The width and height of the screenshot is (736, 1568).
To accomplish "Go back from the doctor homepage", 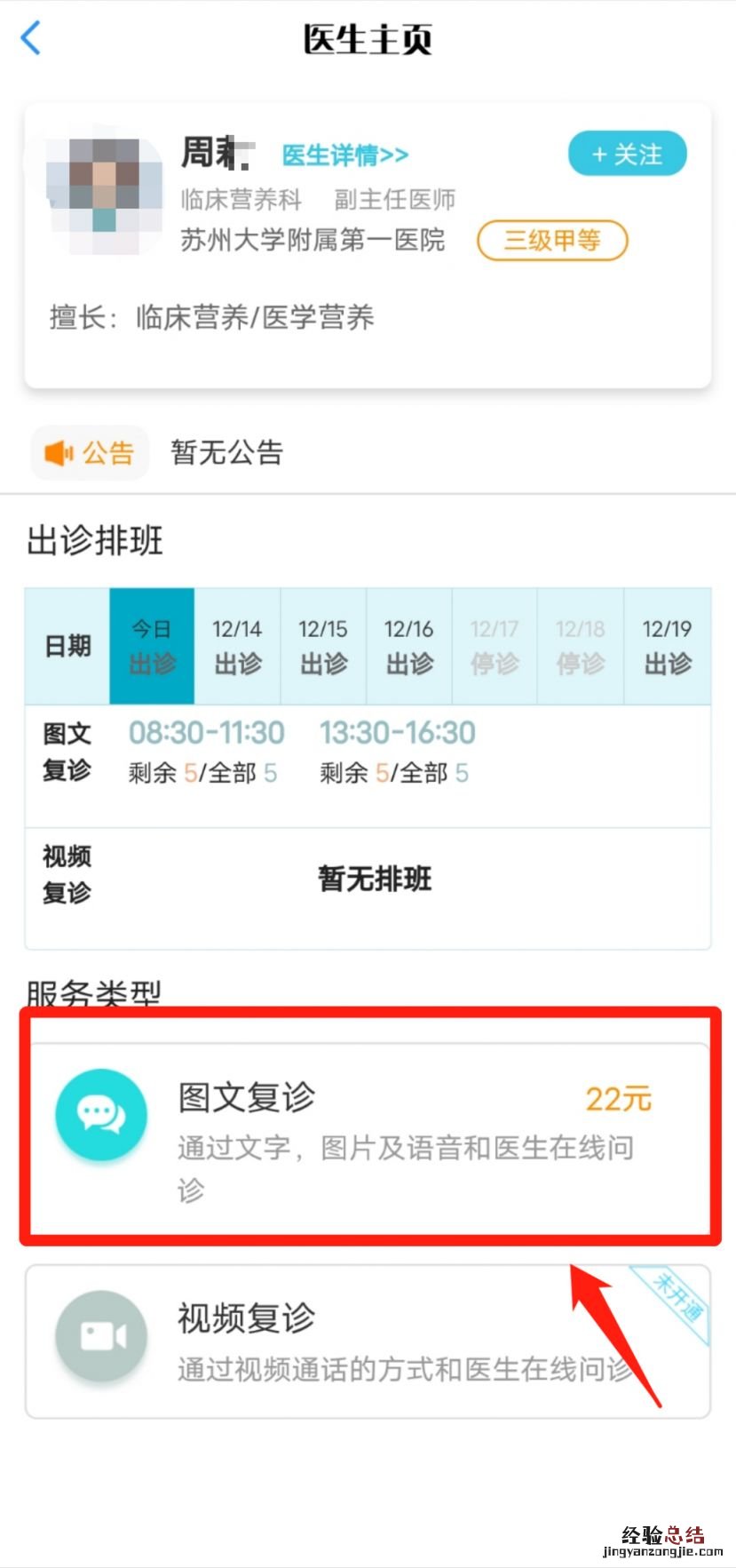I will coord(31,39).
